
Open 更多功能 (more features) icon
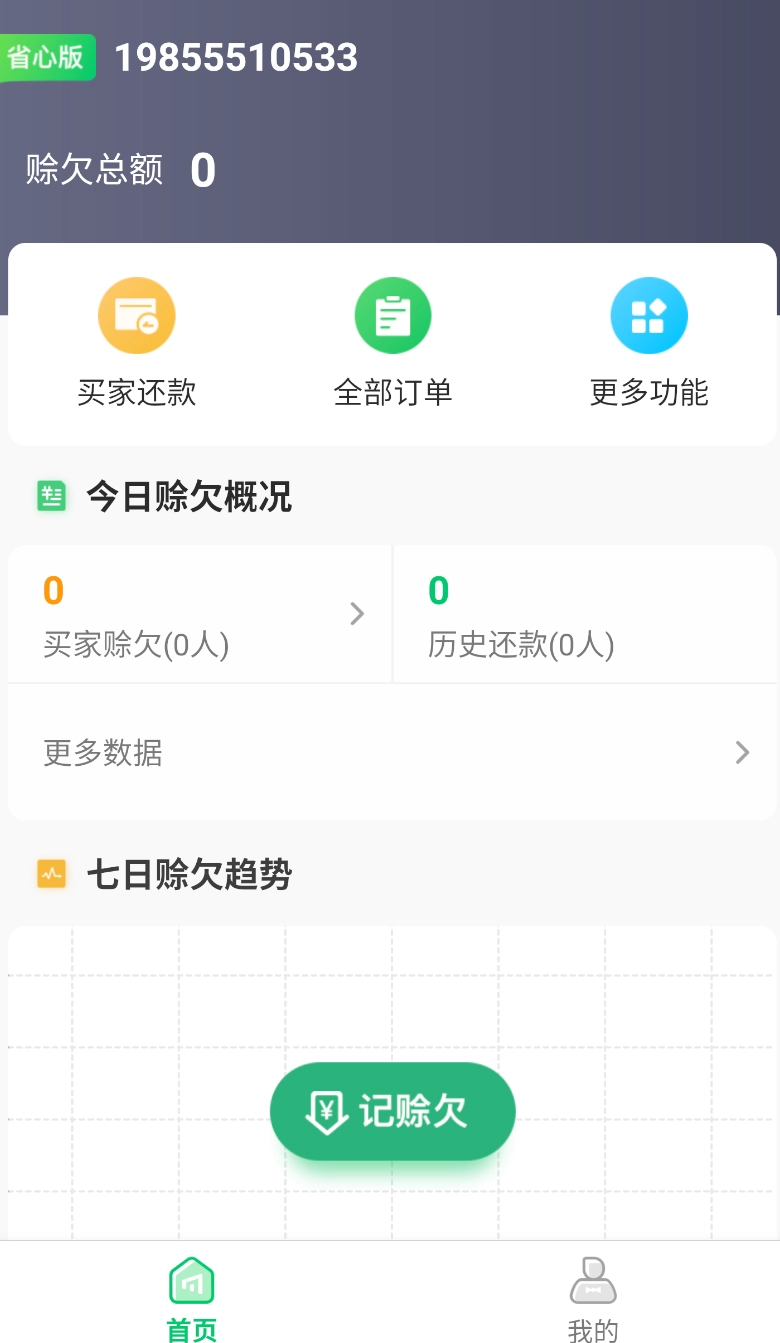(x=649, y=315)
